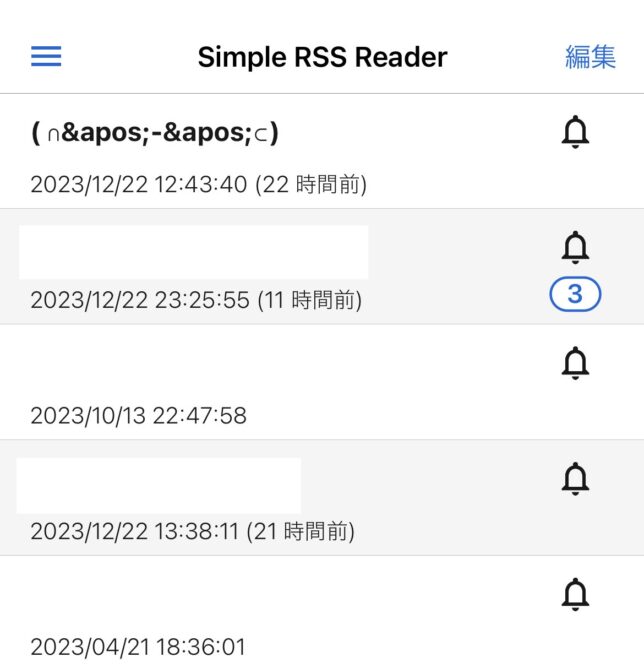
Task: Tap the 編集 edit button
Action: [590, 57]
